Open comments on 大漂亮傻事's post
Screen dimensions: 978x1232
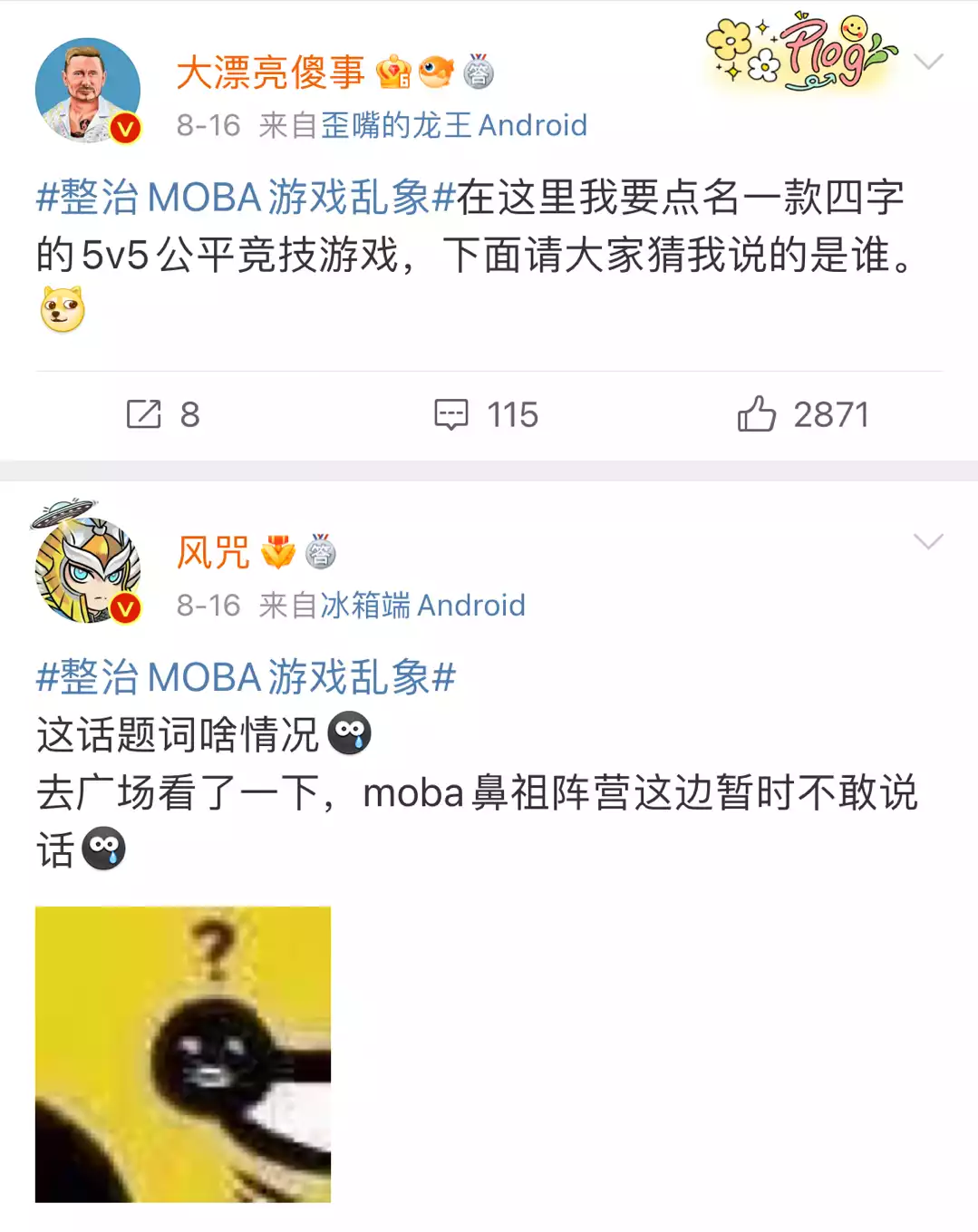(x=487, y=415)
